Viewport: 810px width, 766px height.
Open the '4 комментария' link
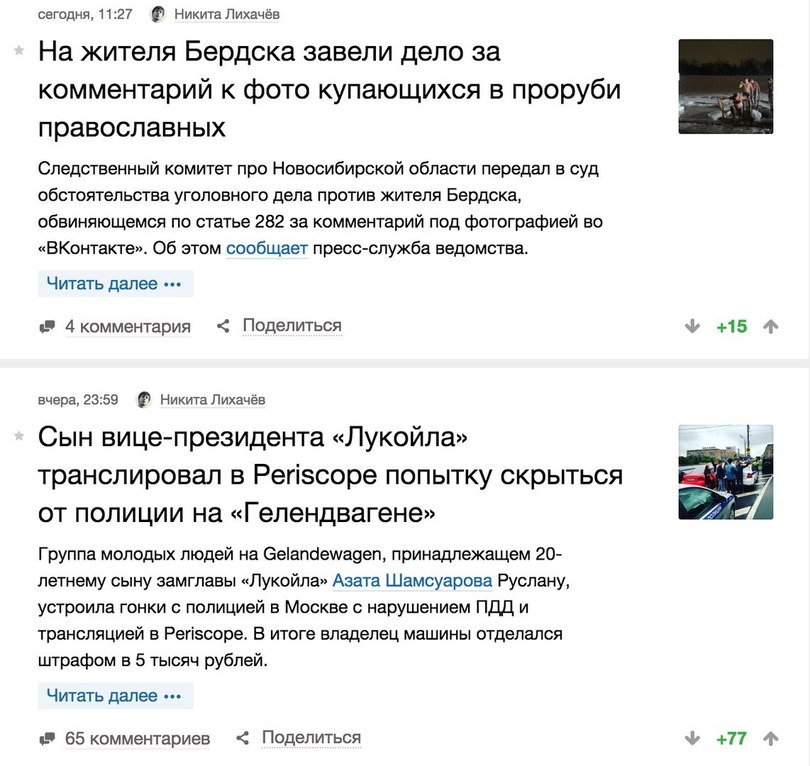click(127, 326)
